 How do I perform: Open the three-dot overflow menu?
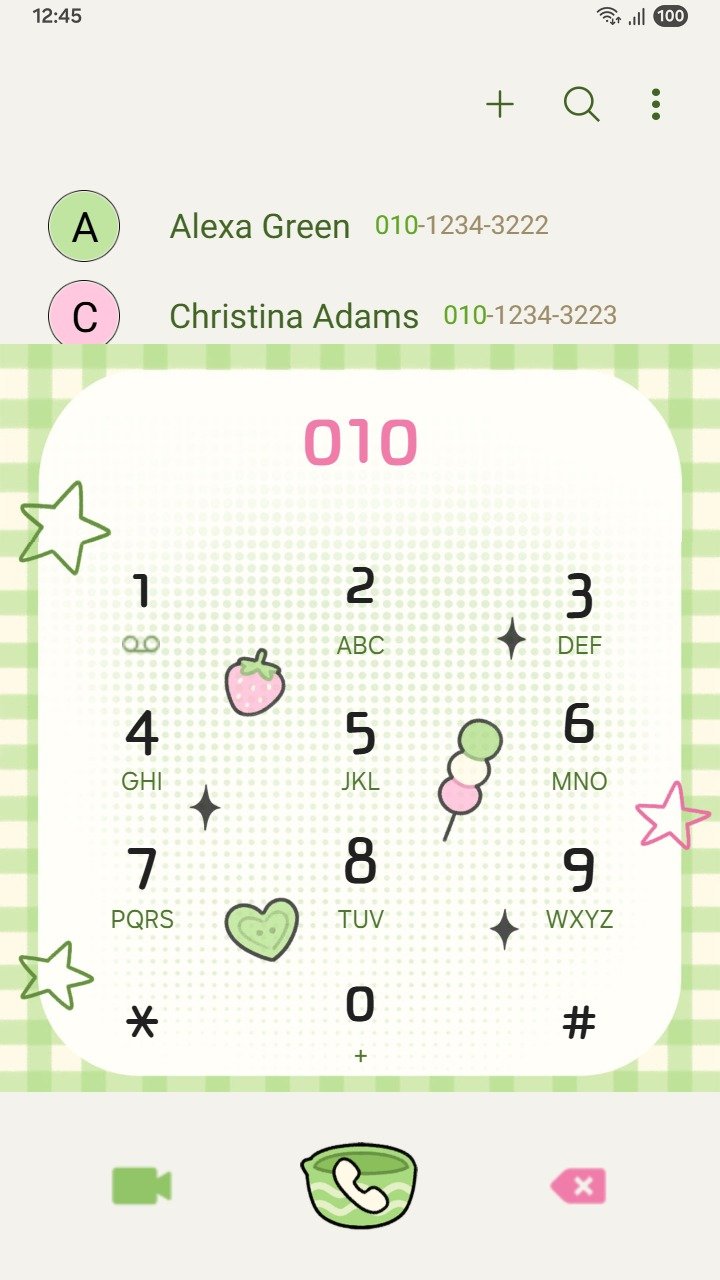click(x=656, y=104)
